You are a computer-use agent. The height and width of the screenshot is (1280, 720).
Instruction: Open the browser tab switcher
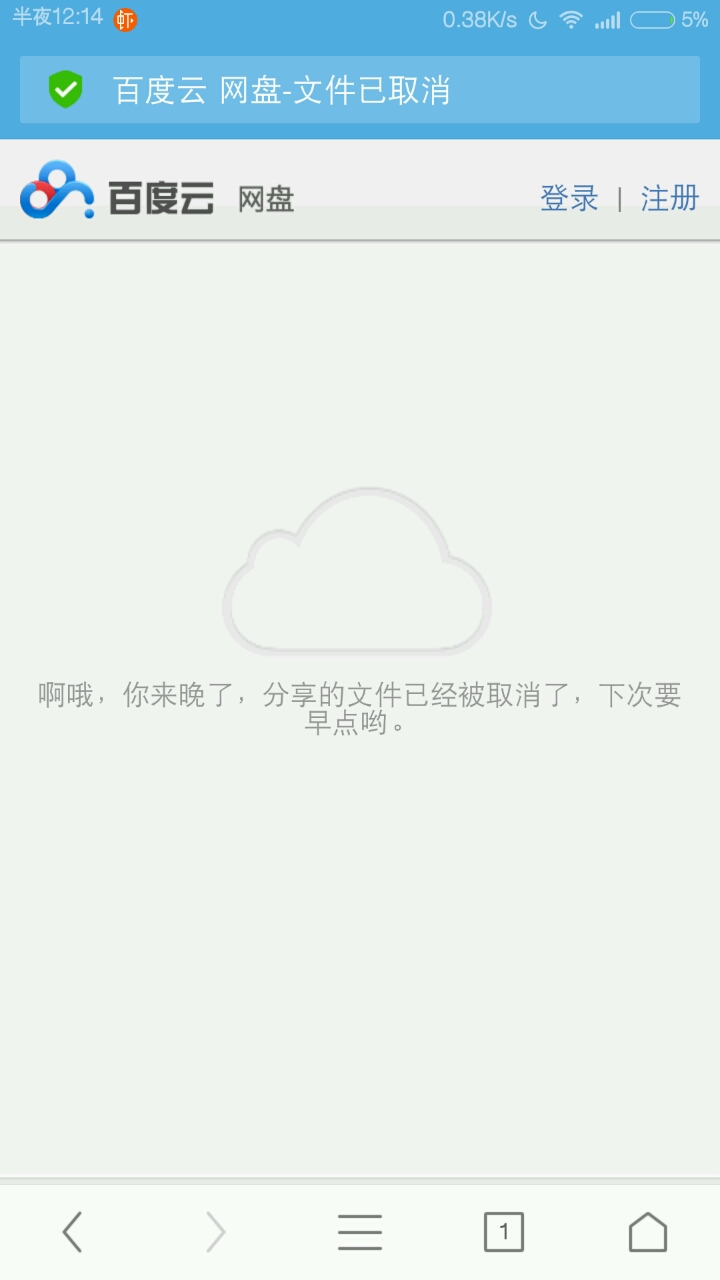504,1232
